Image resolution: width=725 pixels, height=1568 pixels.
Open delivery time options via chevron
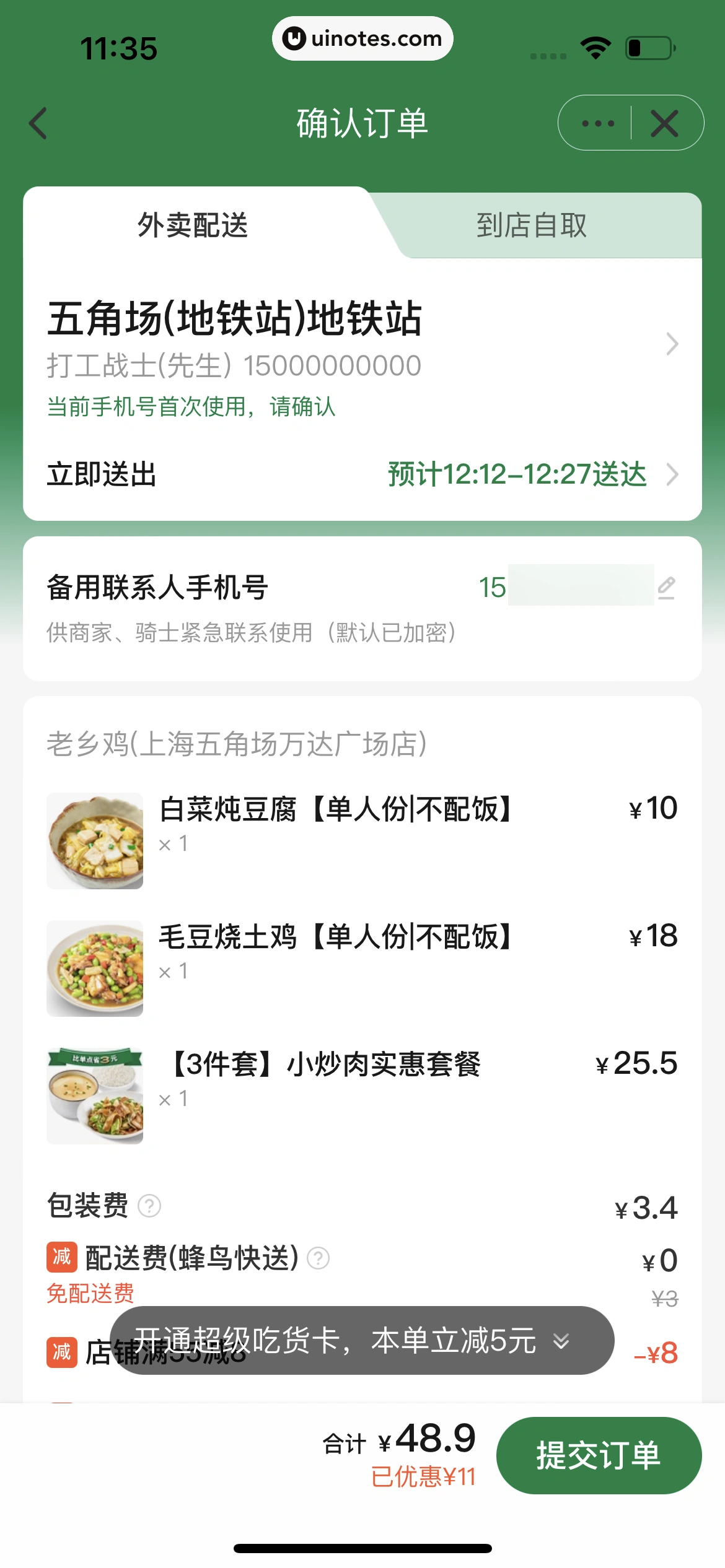(x=672, y=475)
